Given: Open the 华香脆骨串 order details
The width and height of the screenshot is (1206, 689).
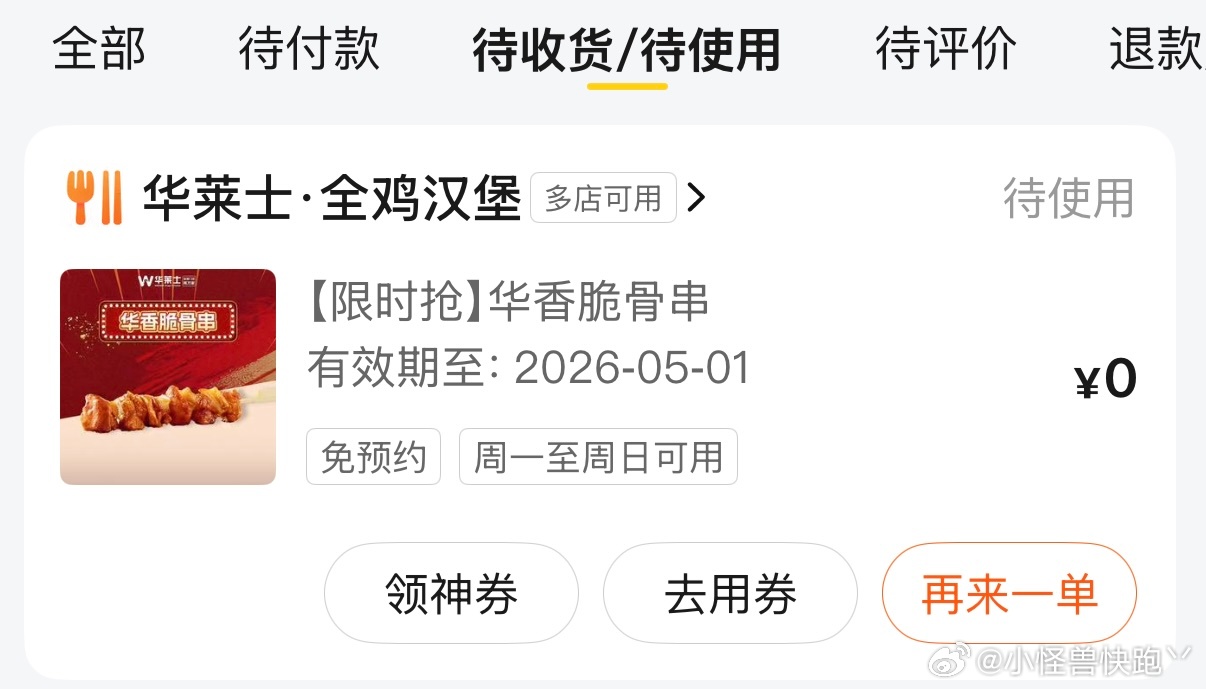Looking at the screenshot, I should pyautogui.click(x=510, y=302).
